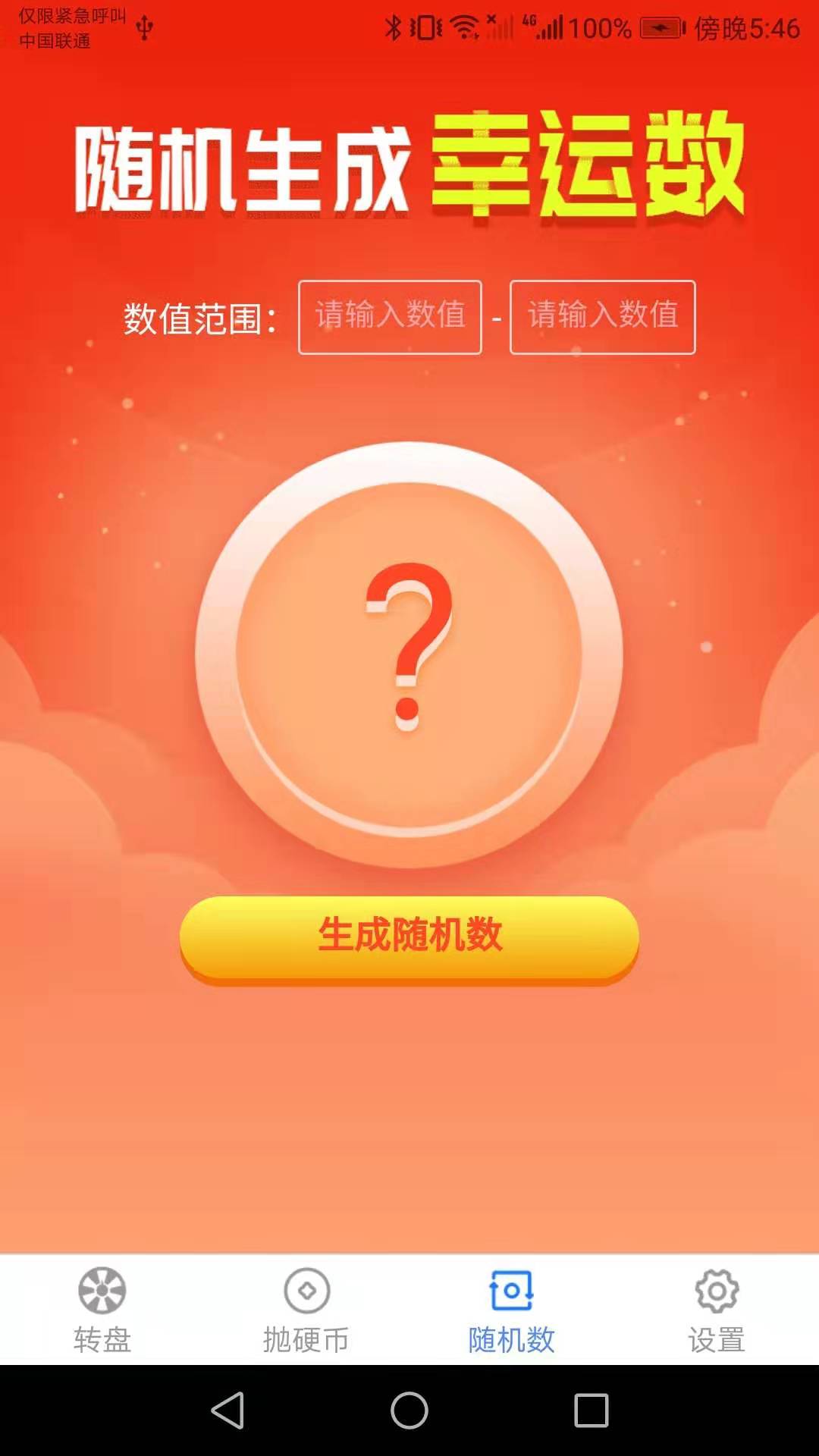Tap the system home button

(409, 1410)
